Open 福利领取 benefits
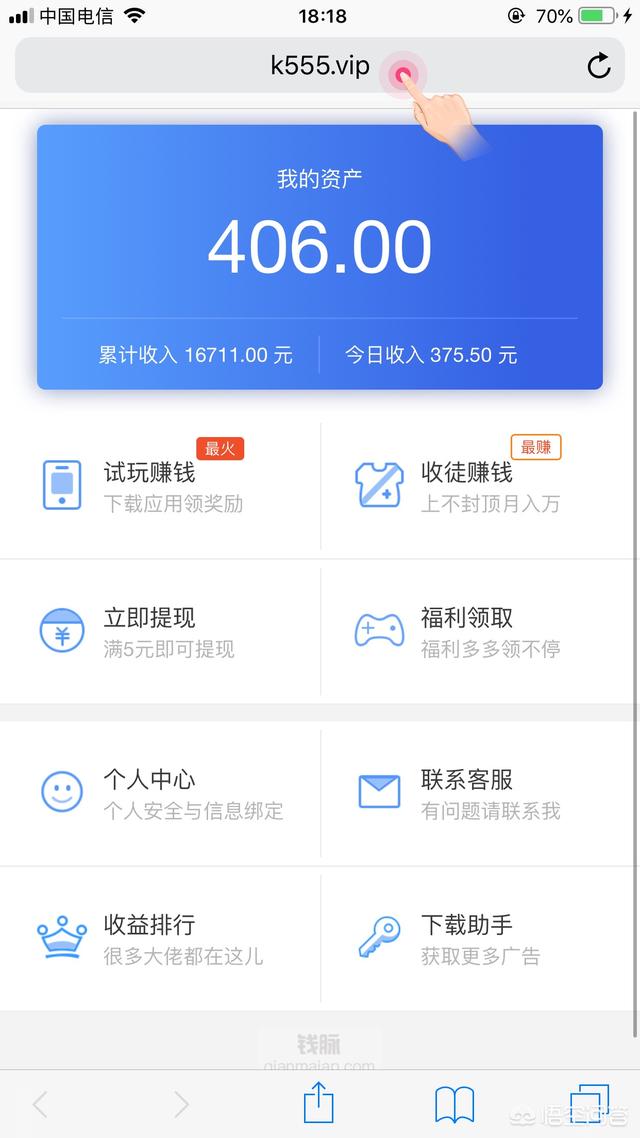The image size is (640, 1138). click(480, 630)
